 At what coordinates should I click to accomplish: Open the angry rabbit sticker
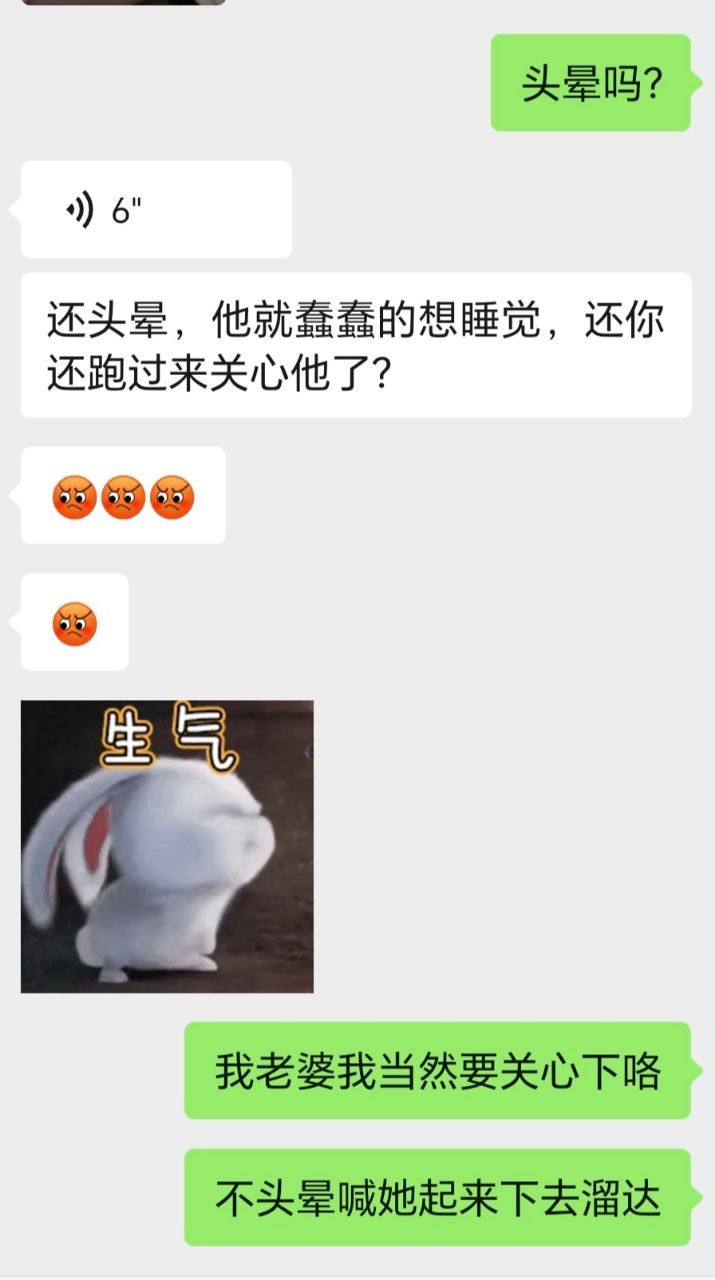click(x=167, y=846)
